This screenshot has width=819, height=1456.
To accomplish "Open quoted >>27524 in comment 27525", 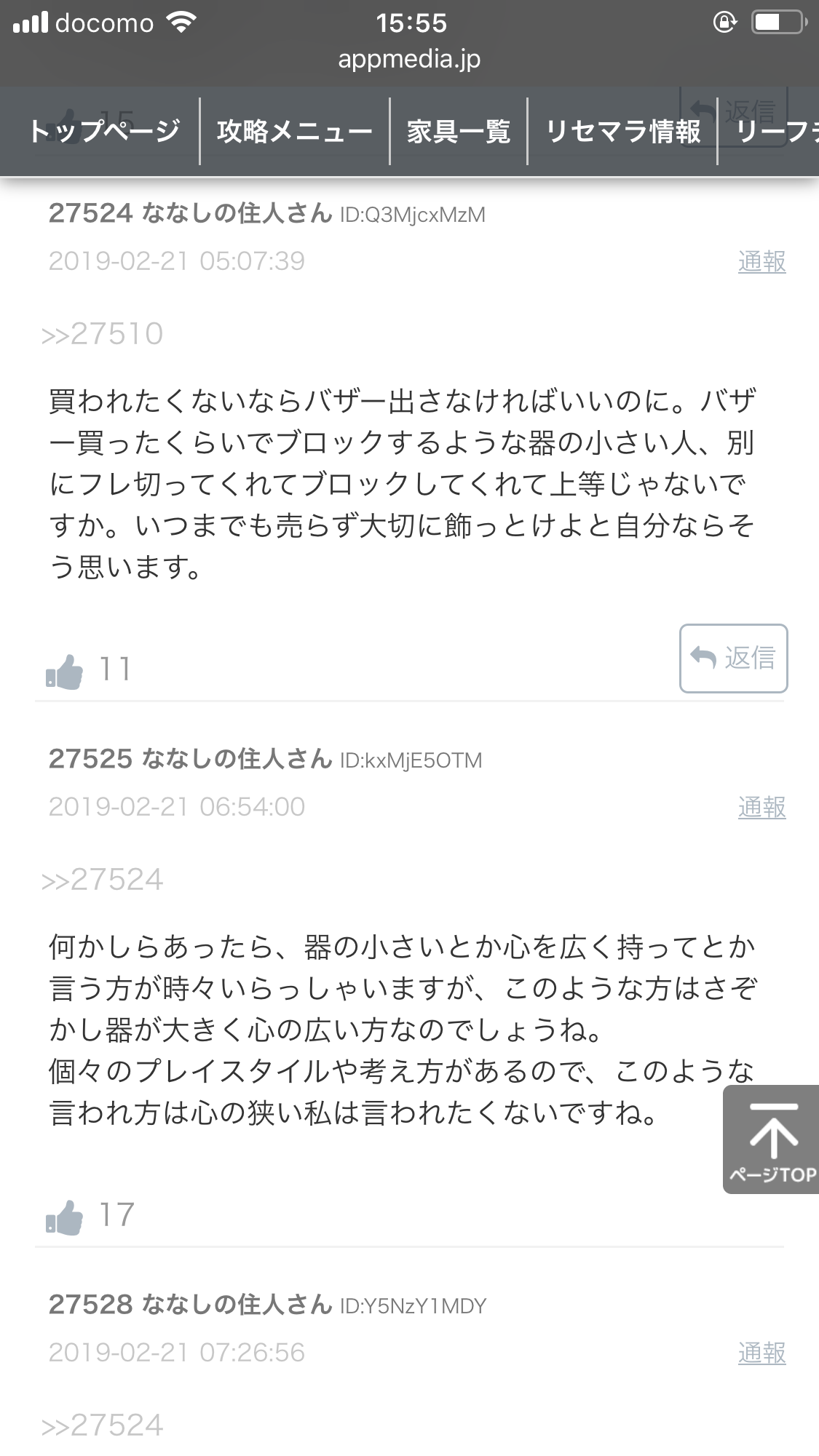I will point(103,880).
